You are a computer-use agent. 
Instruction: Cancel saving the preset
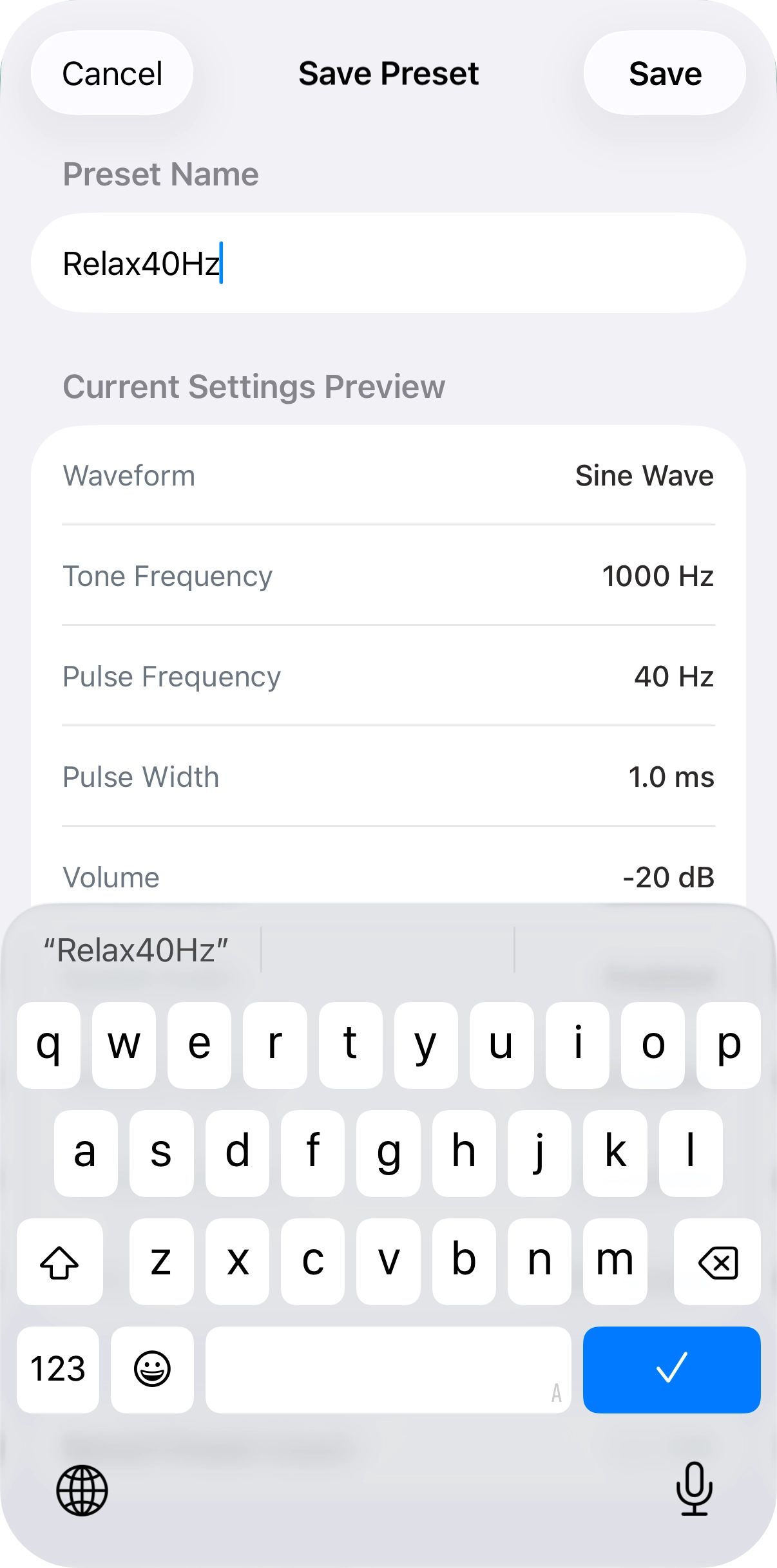(x=112, y=73)
